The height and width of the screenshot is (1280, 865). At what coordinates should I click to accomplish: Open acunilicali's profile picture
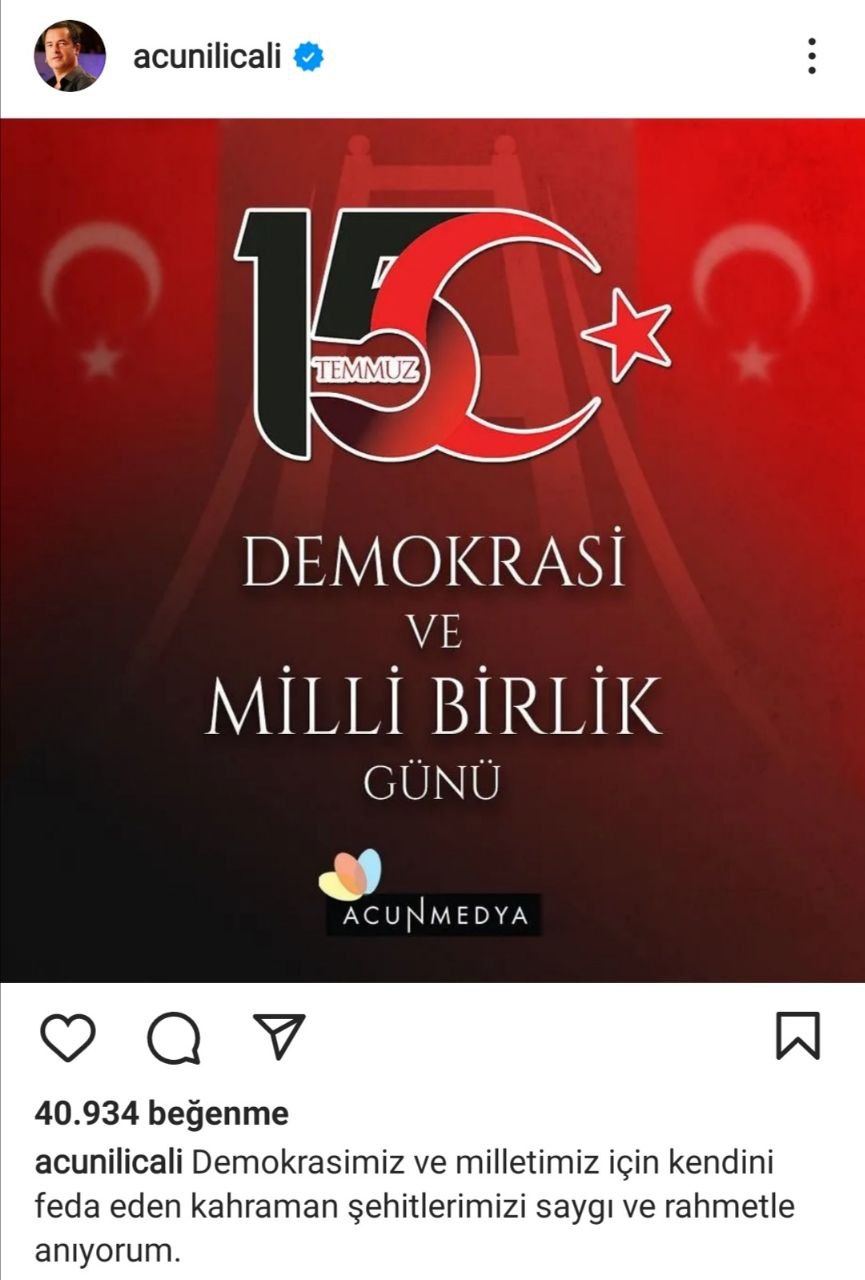70,56
